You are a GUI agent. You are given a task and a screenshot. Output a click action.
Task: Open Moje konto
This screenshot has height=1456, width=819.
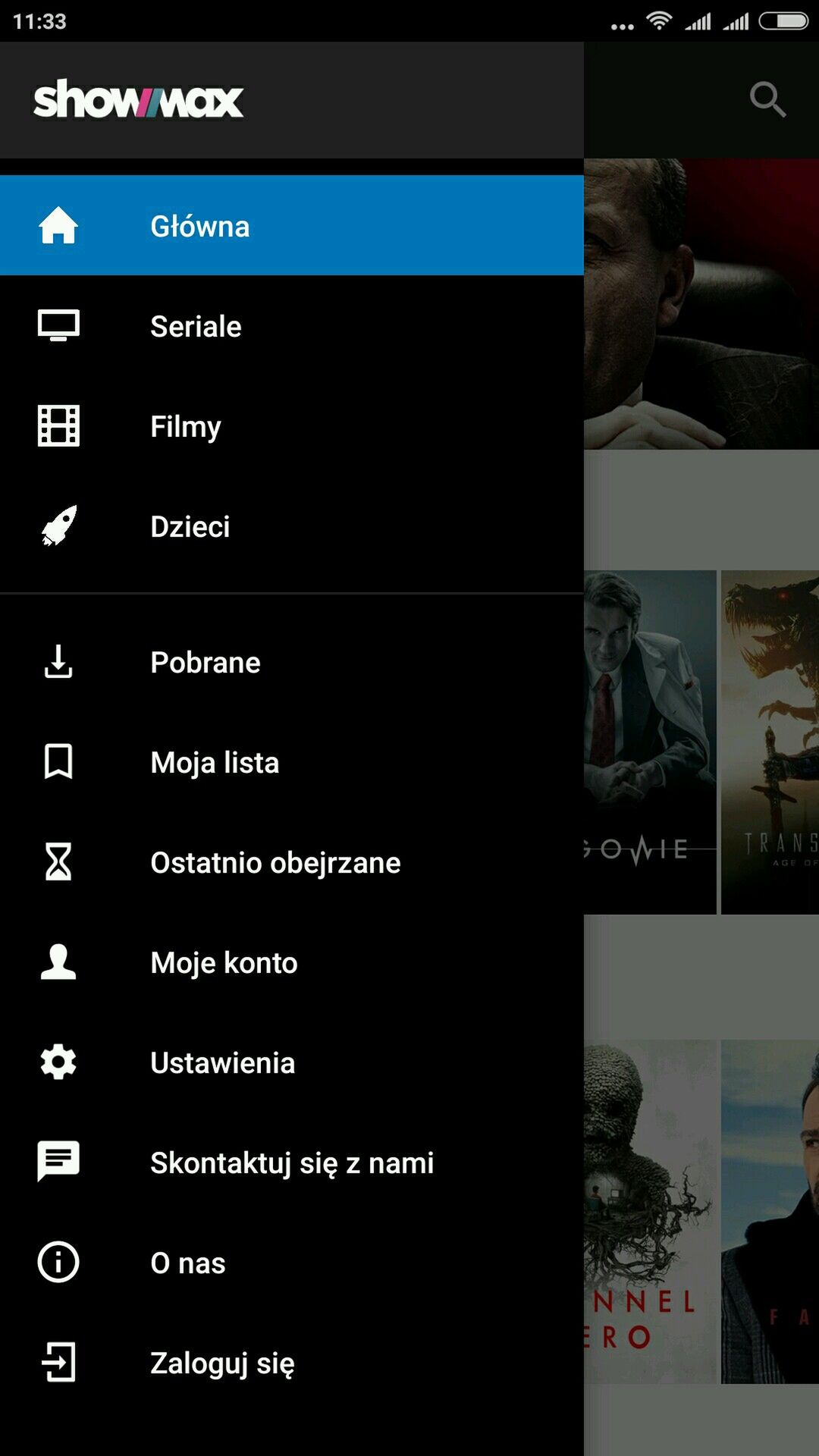292,962
